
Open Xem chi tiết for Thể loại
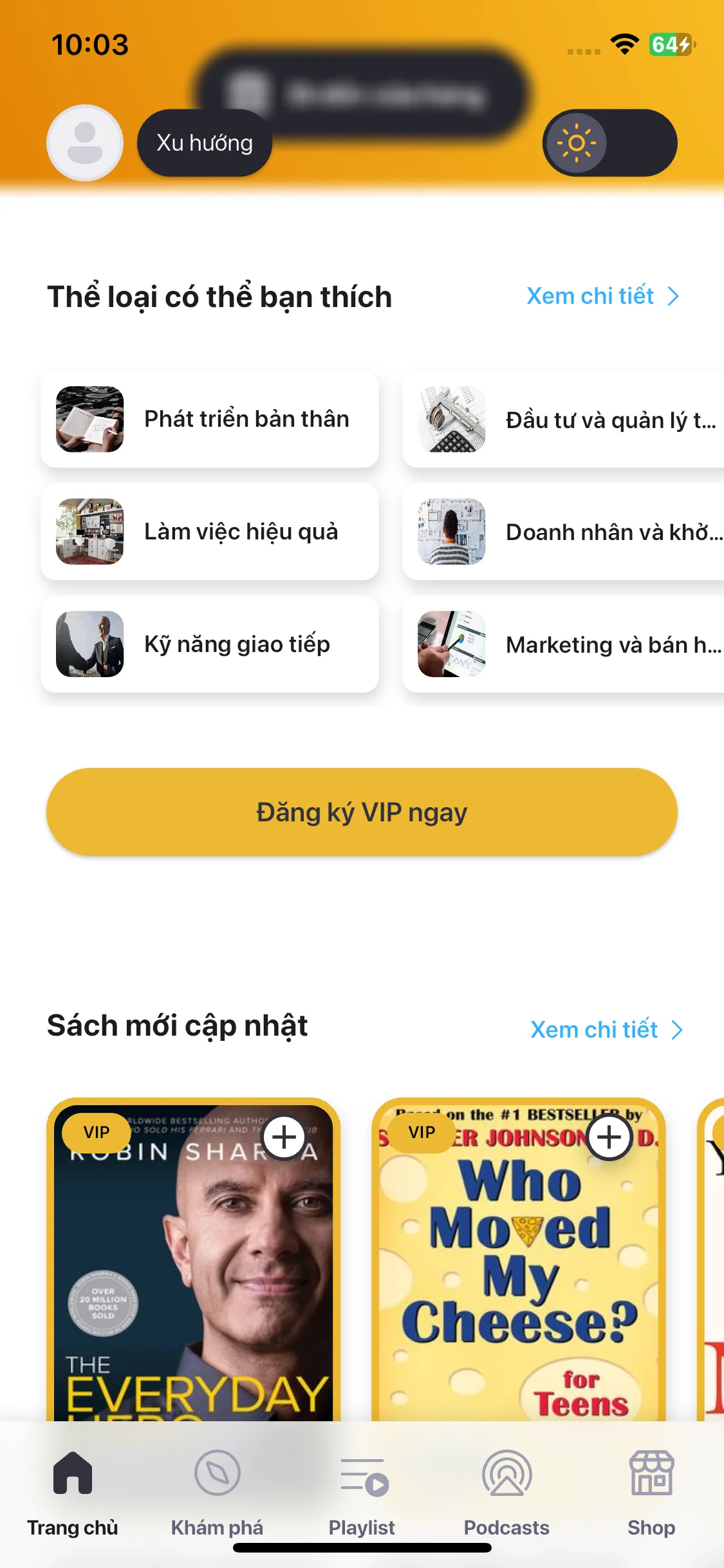click(603, 296)
